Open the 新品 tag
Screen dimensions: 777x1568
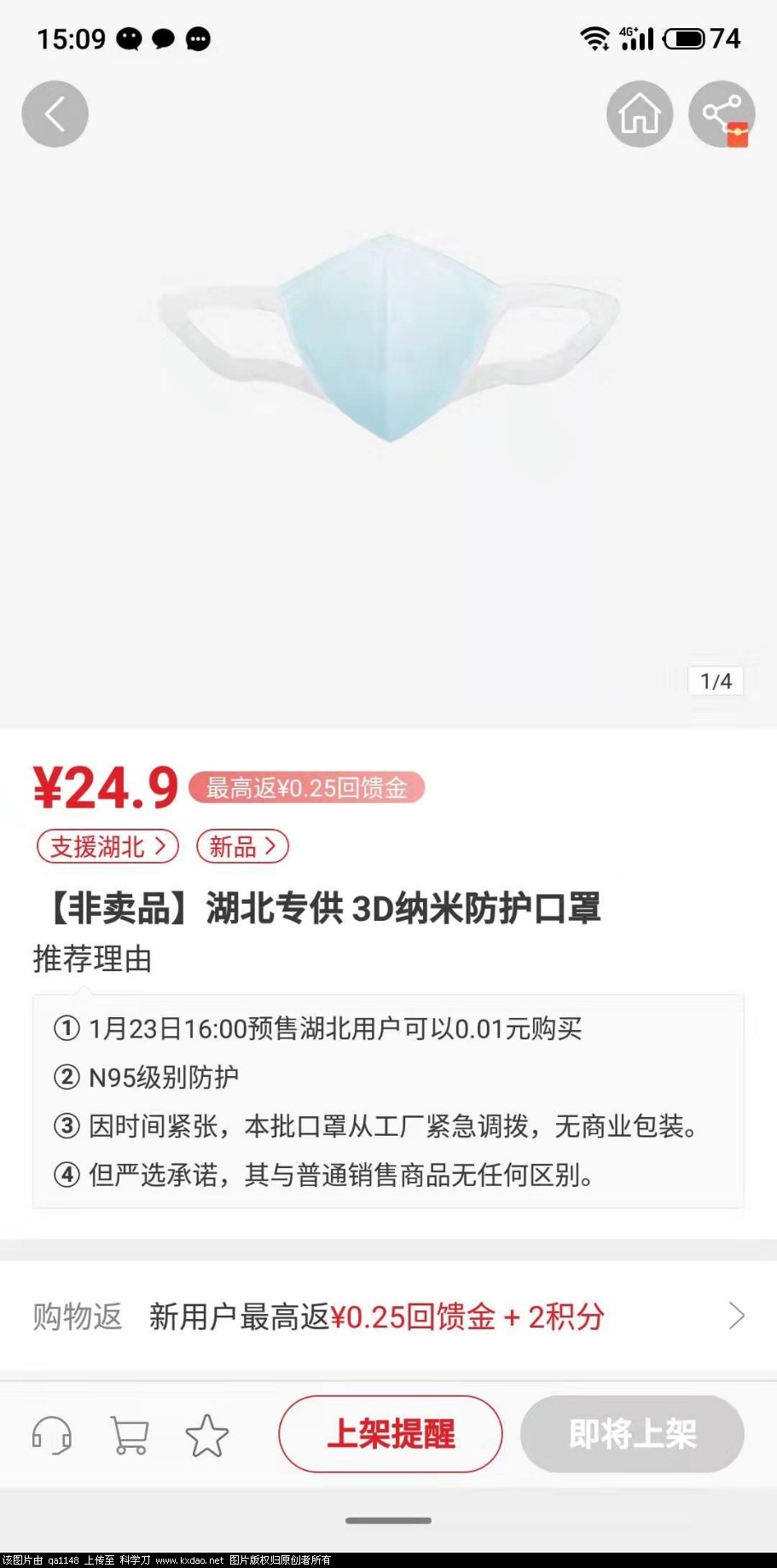point(242,847)
